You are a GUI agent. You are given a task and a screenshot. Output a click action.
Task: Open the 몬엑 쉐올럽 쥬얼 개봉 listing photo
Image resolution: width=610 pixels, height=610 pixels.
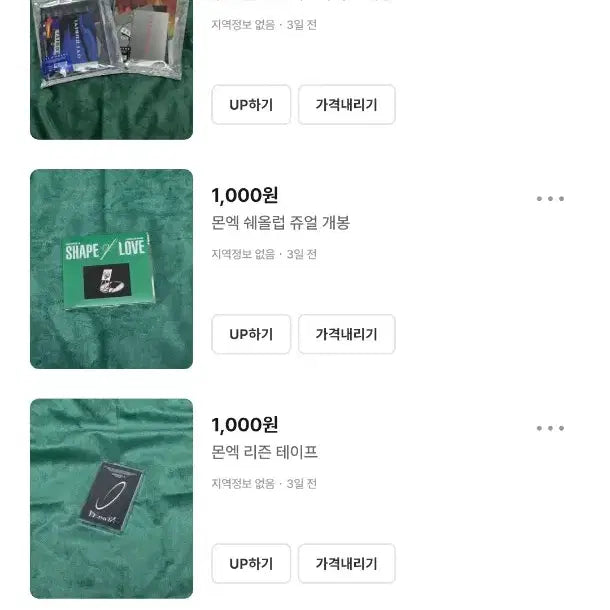coord(111,269)
